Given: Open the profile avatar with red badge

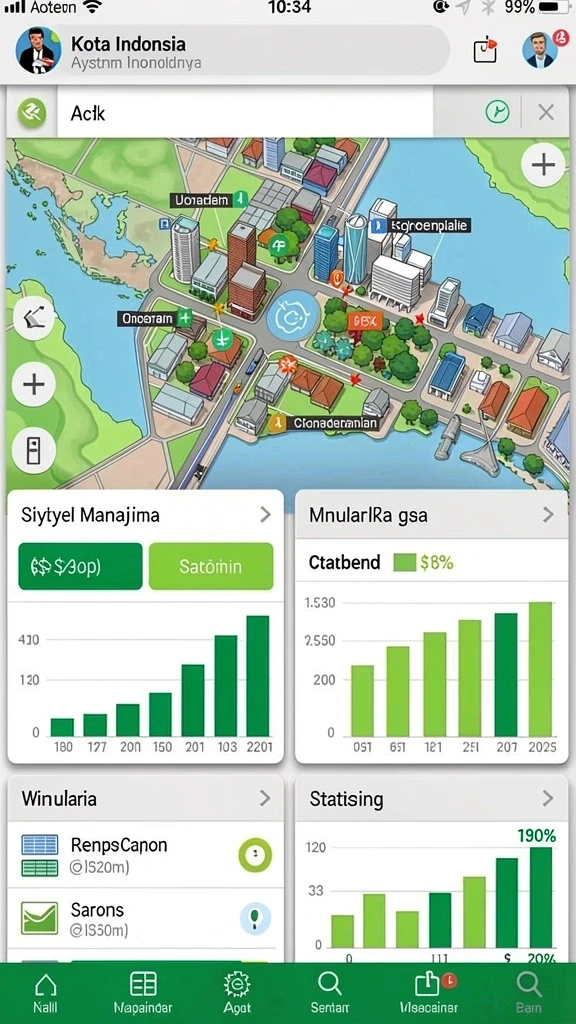Looking at the screenshot, I should point(541,50).
